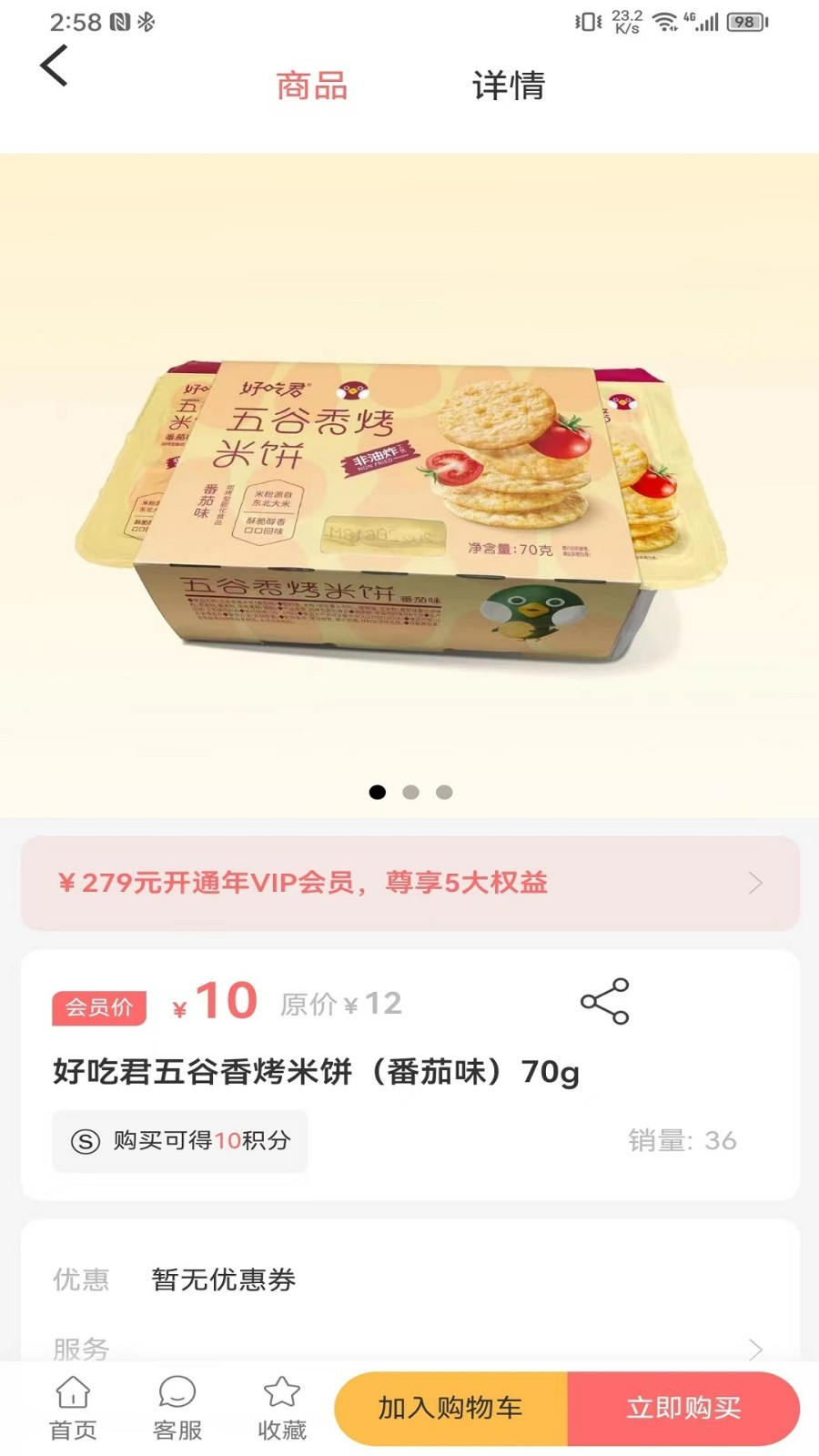The image size is (819, 1456).
Task: Switch to the 详情 tab
Action: [x=508, y=86]
